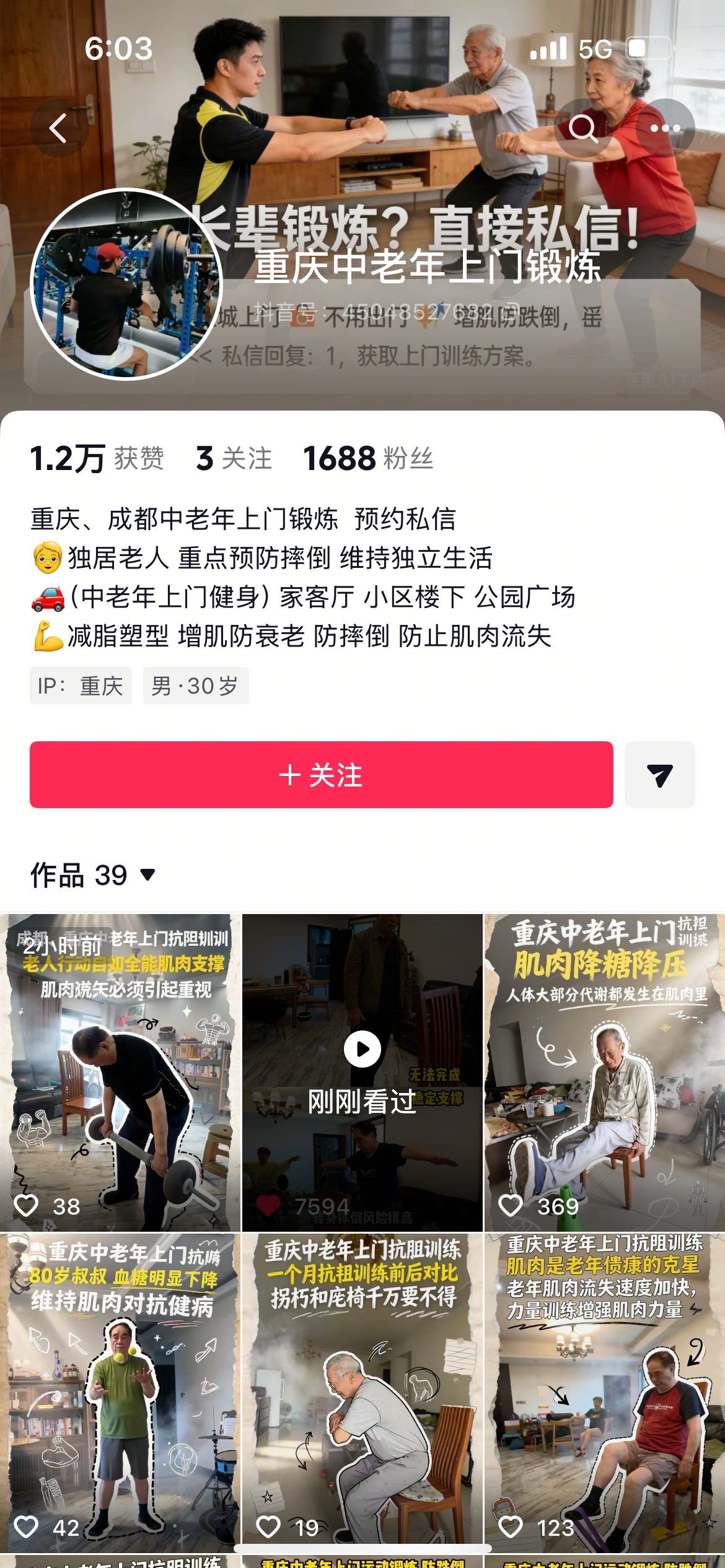
Task: Open the 肌肉降糖降压 video with 369 likes
Action: click(605, 1073)
